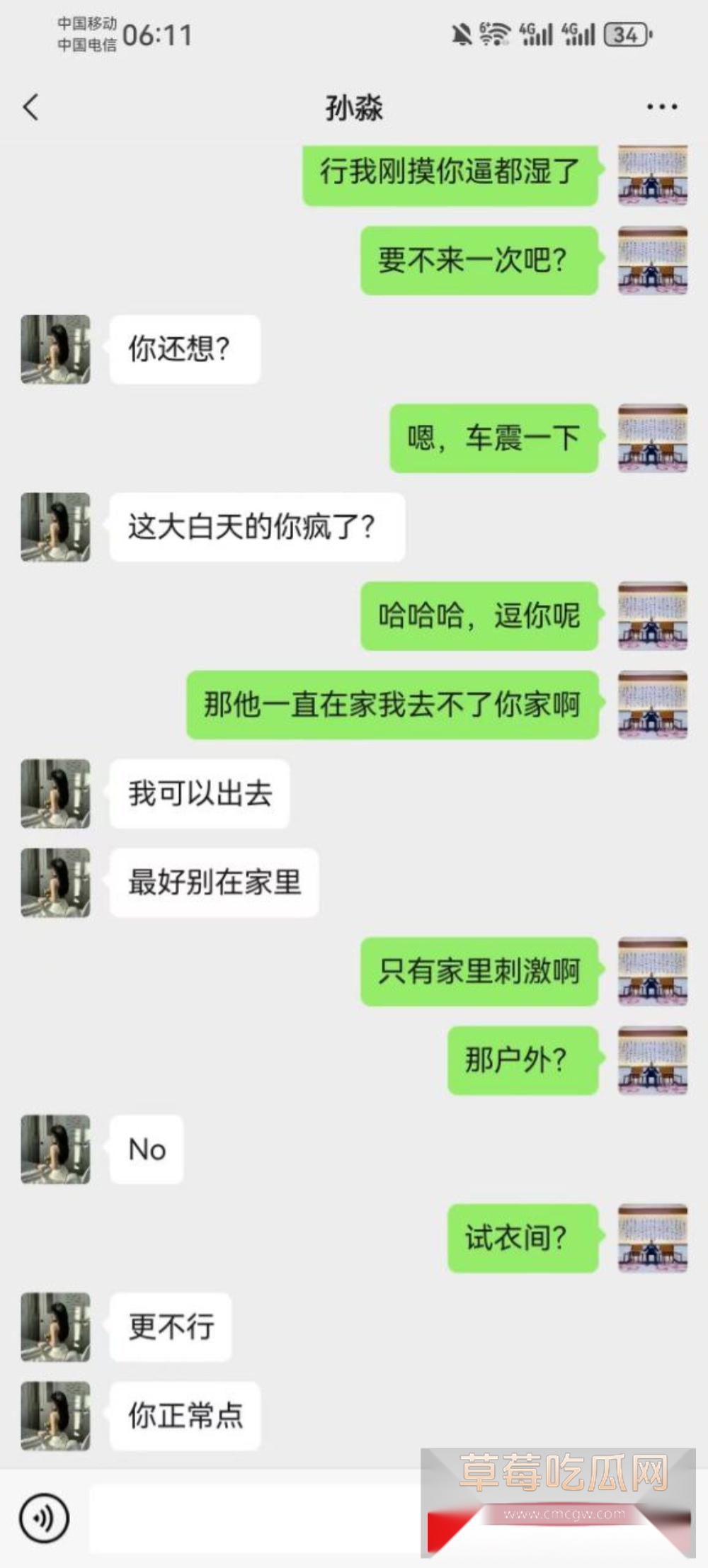The height and width of the screenshot is (1568, 708).
Task: Open the chat info overflow menu
Action: coord(661,108)
